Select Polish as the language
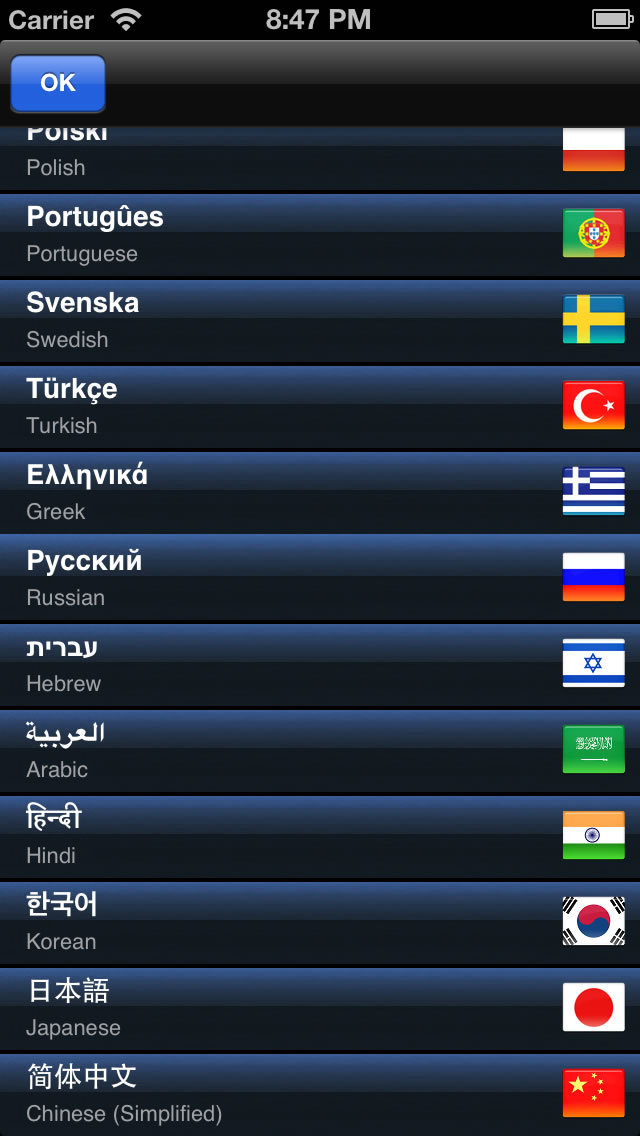The image size is (640, 1136). point(320,159)
